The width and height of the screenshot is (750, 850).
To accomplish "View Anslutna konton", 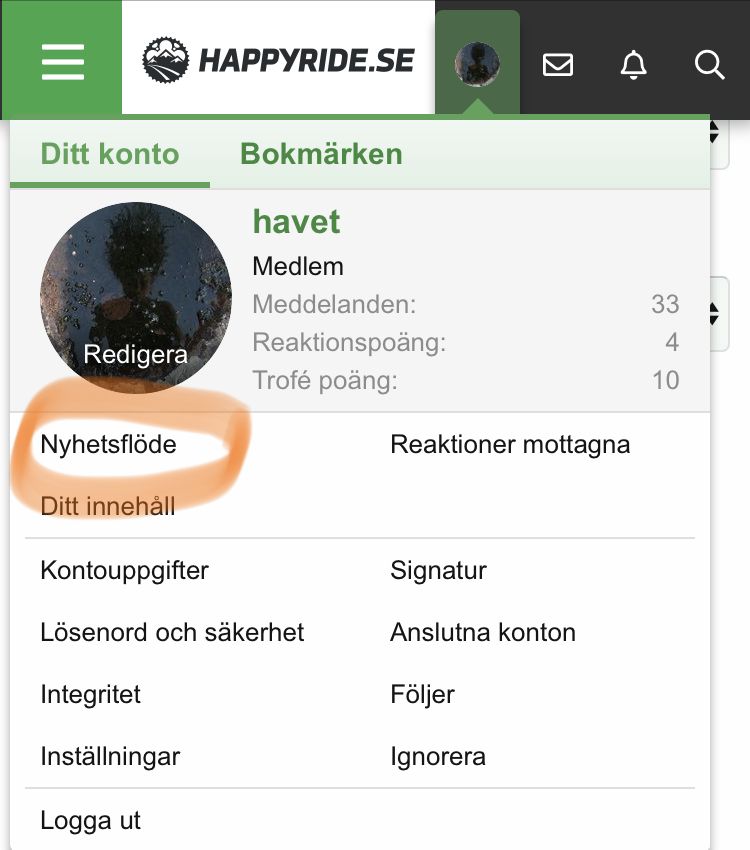I will 483,633.
